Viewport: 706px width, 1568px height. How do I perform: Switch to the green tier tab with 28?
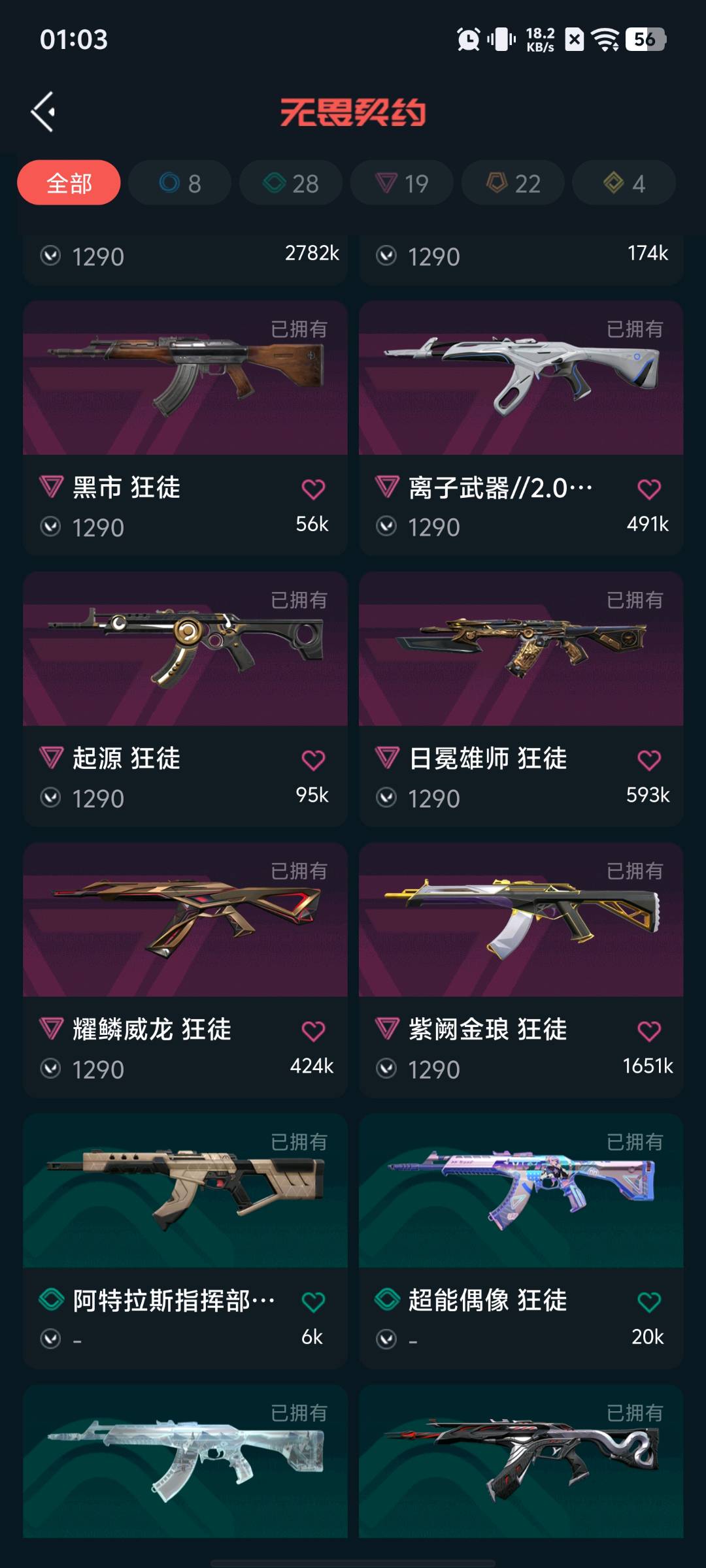tap(291, 183)
